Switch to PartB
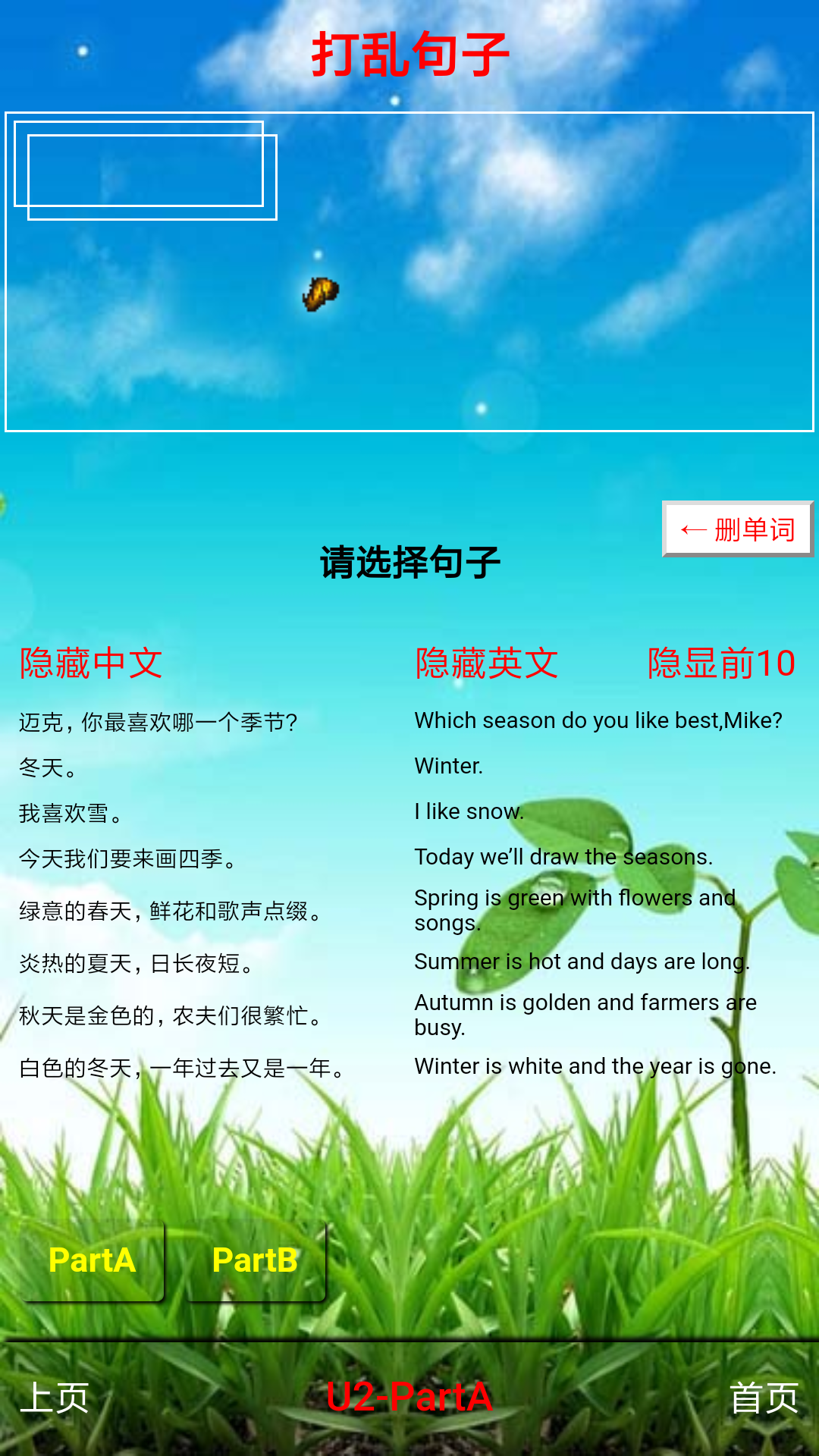The height and width of the screenshot is (1456, 819). tap(255, 1260)
